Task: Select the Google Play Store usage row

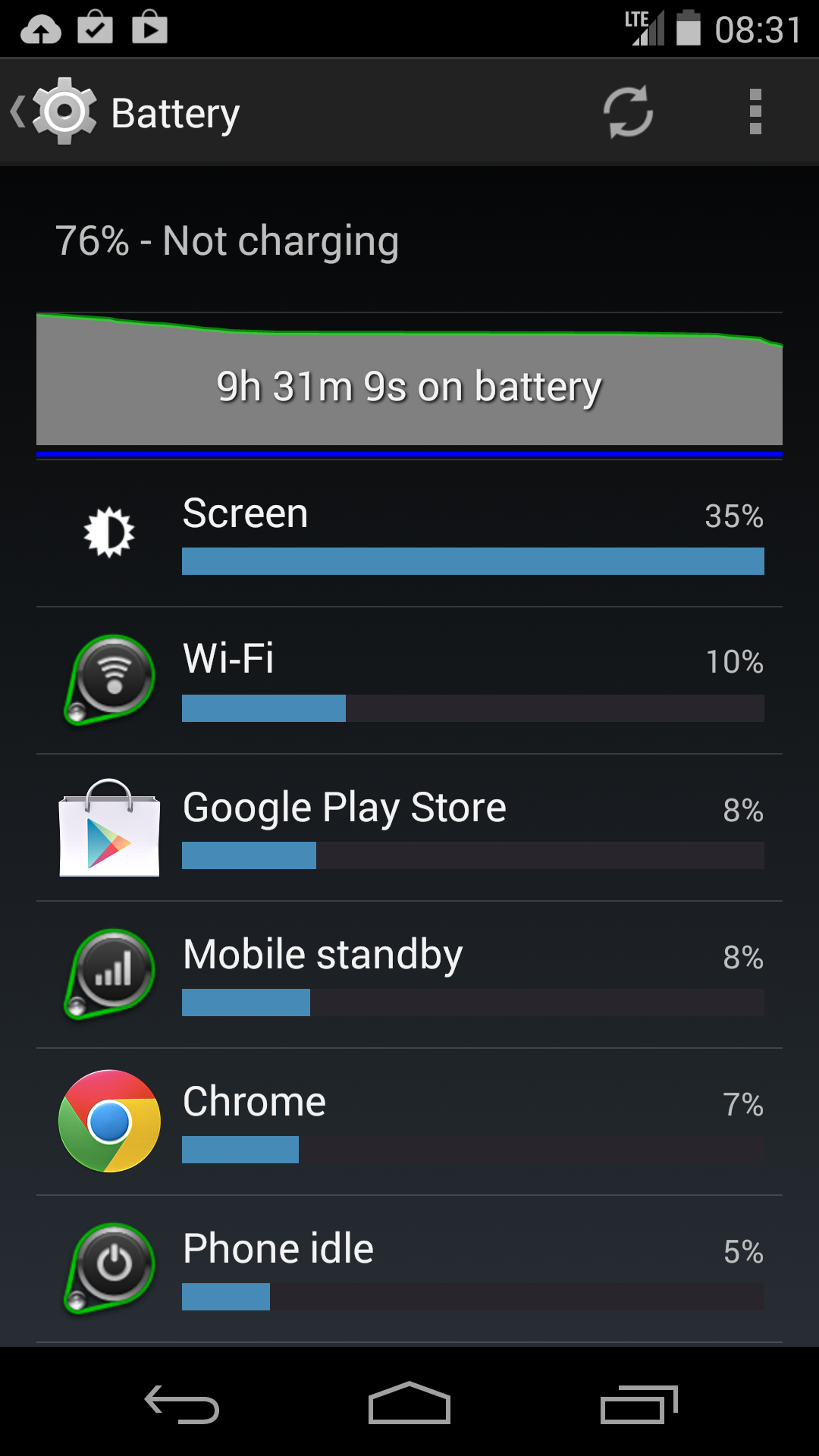Action: [409, 827]
